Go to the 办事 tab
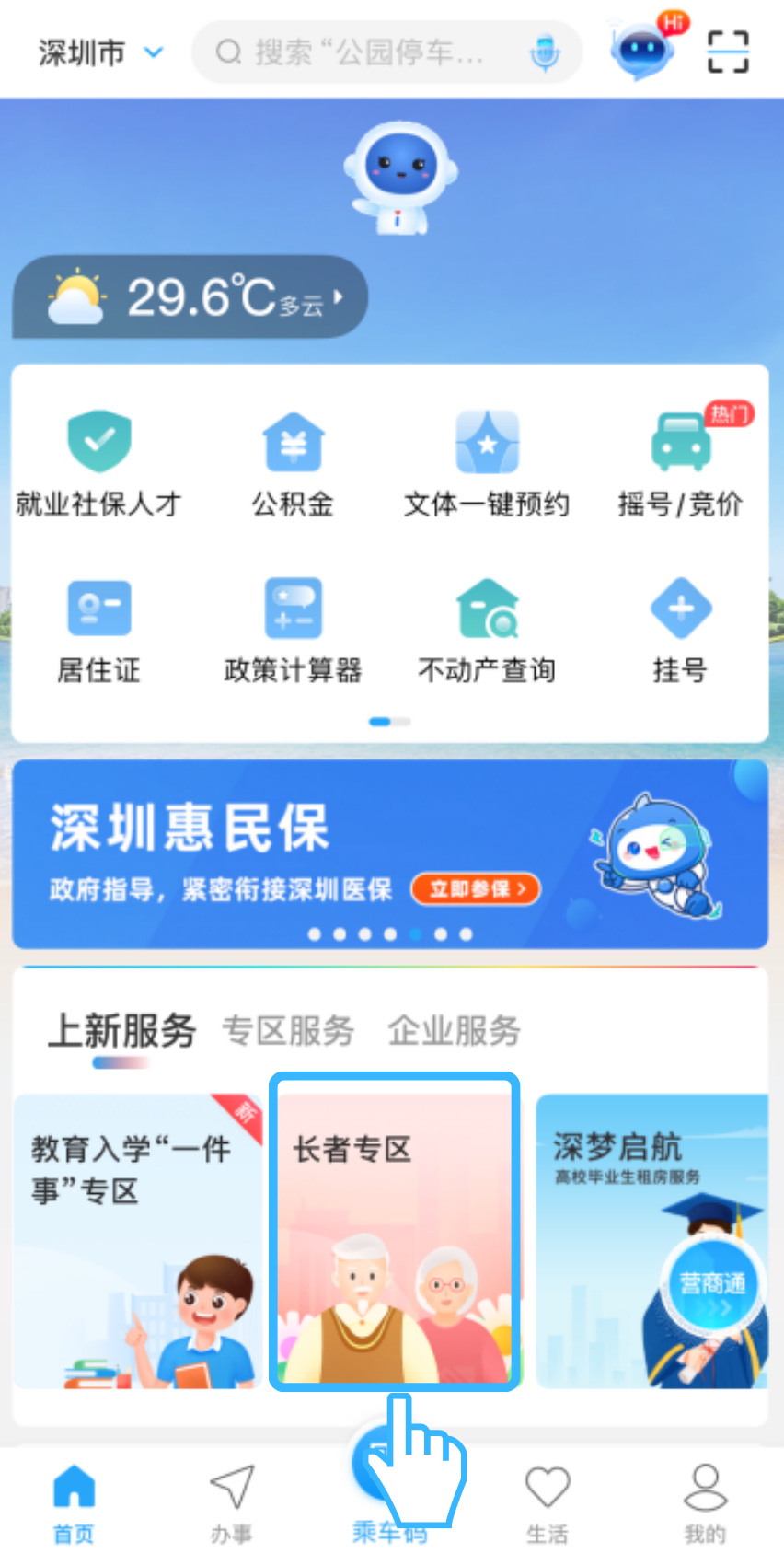The width and height of the screenshot is (784, 1565). 231,1501
